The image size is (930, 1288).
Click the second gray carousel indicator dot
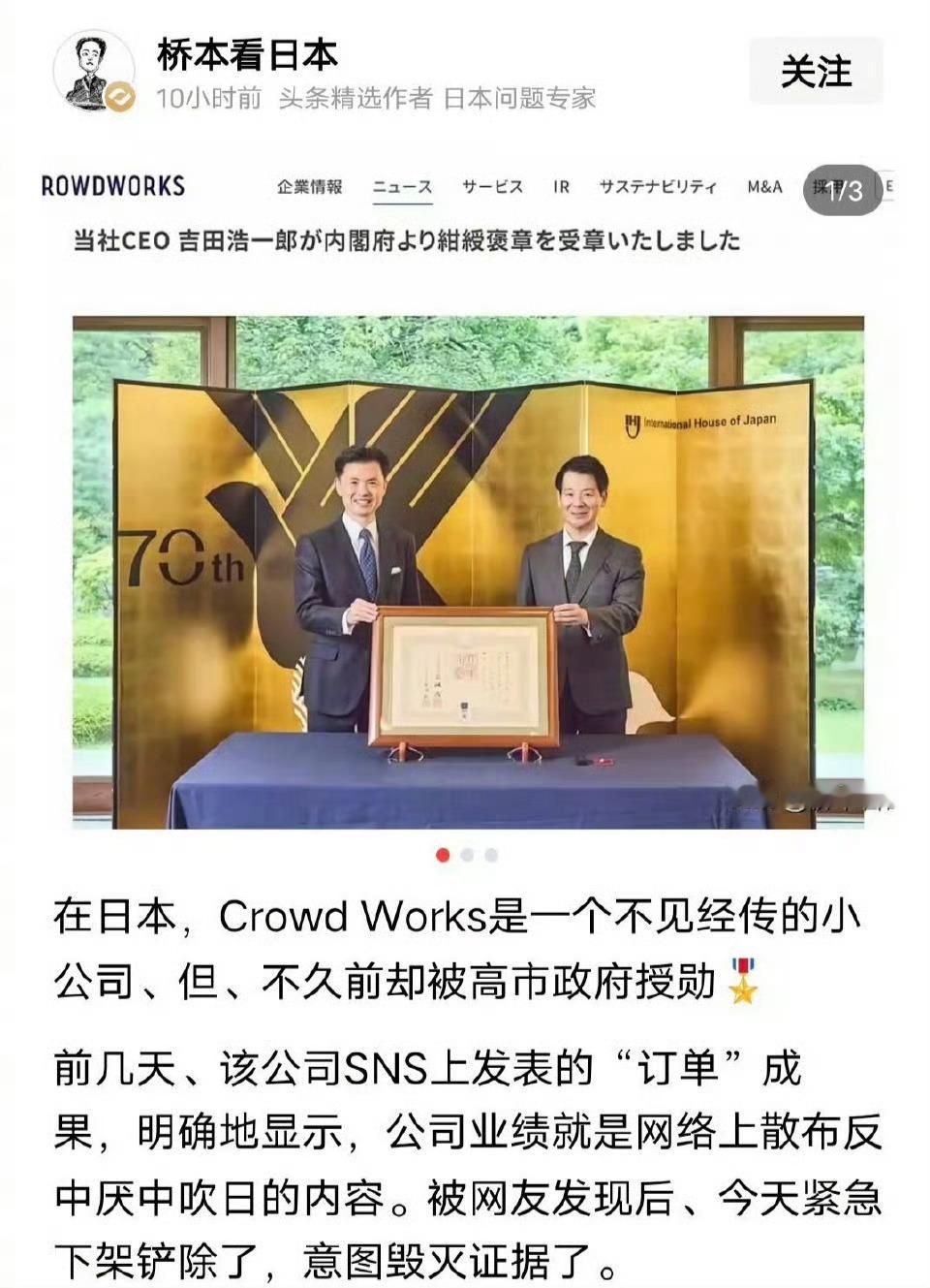(x=470, y=857)
